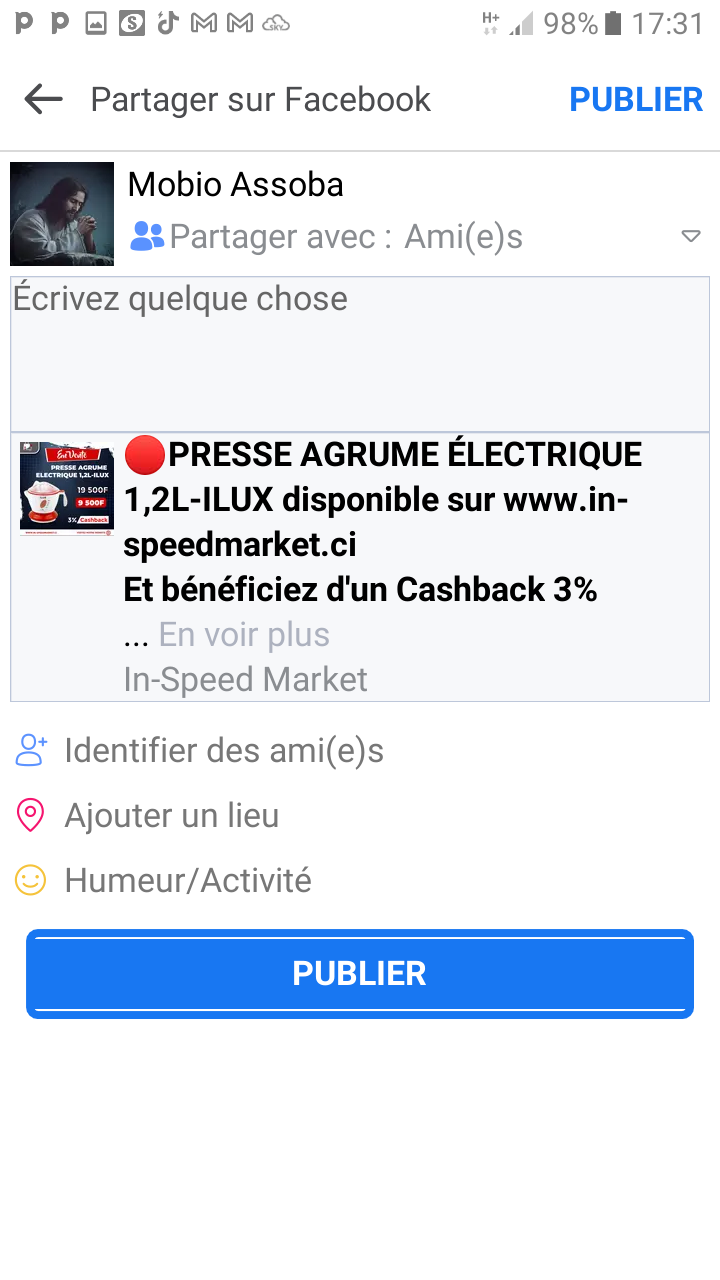720x1280 pixels.
Task: Open Humeur/Activité options
Action: point(188,881)
